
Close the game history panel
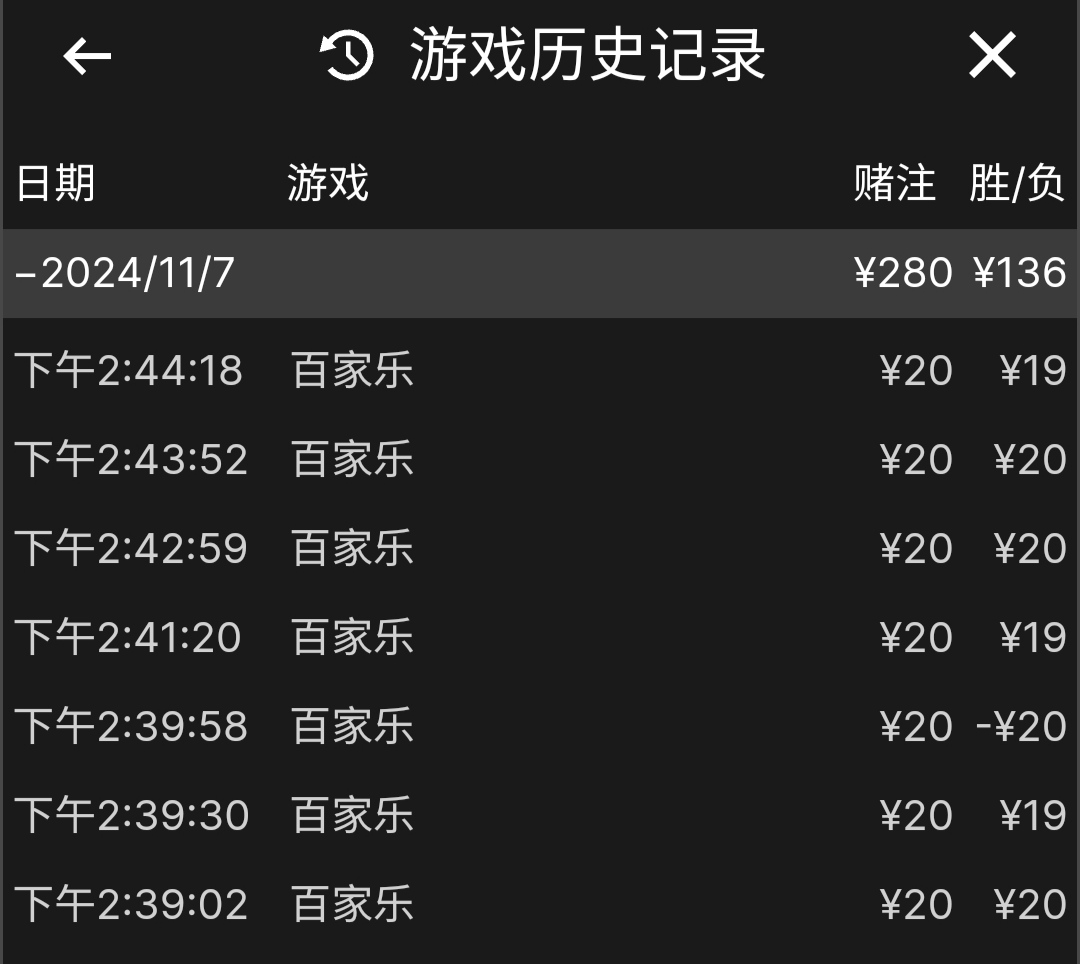(992, 56)
